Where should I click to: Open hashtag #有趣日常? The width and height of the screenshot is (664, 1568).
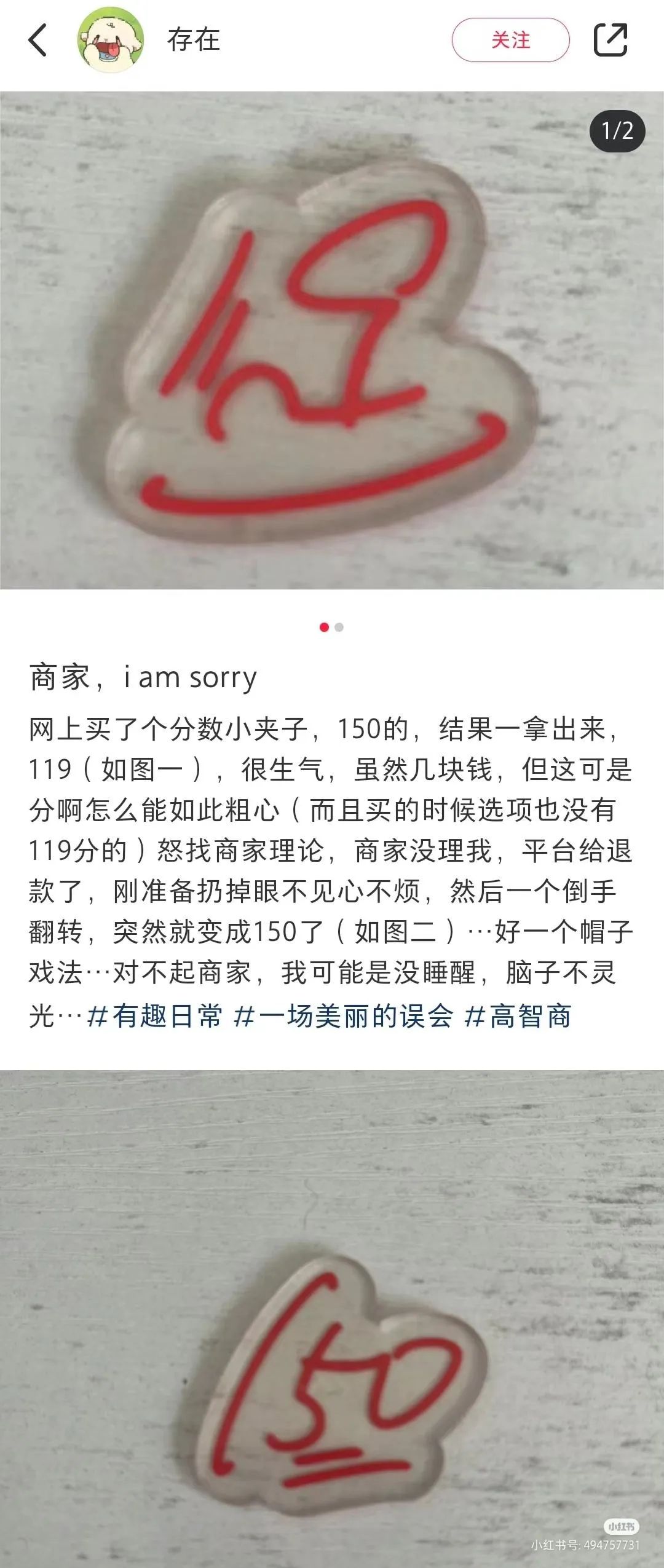click(x=154, y=1015)
